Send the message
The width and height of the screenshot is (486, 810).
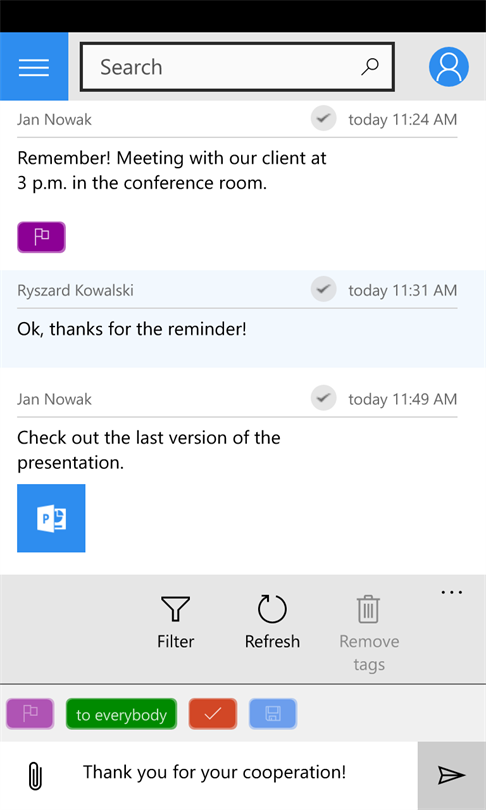pos(452,775)
